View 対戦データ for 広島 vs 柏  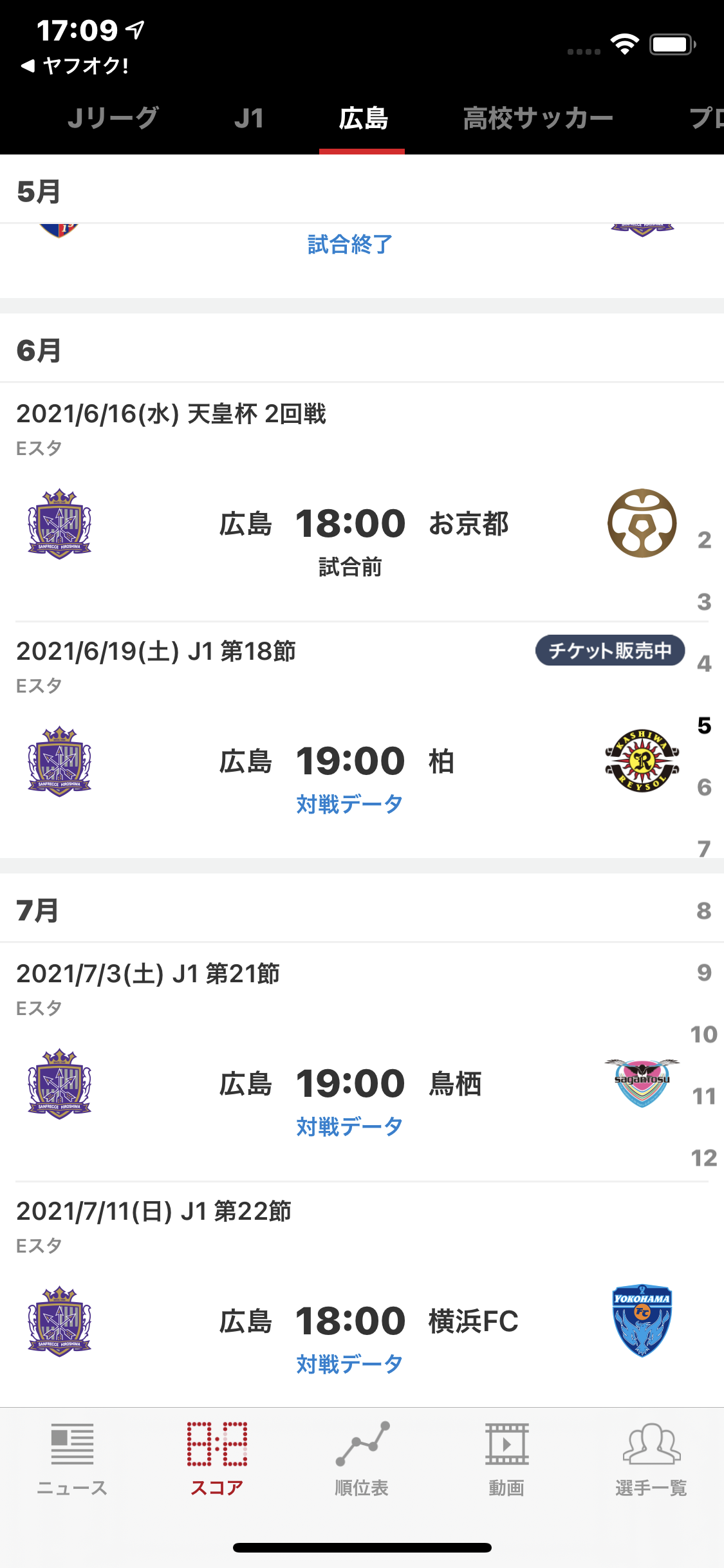coord(350,804)
